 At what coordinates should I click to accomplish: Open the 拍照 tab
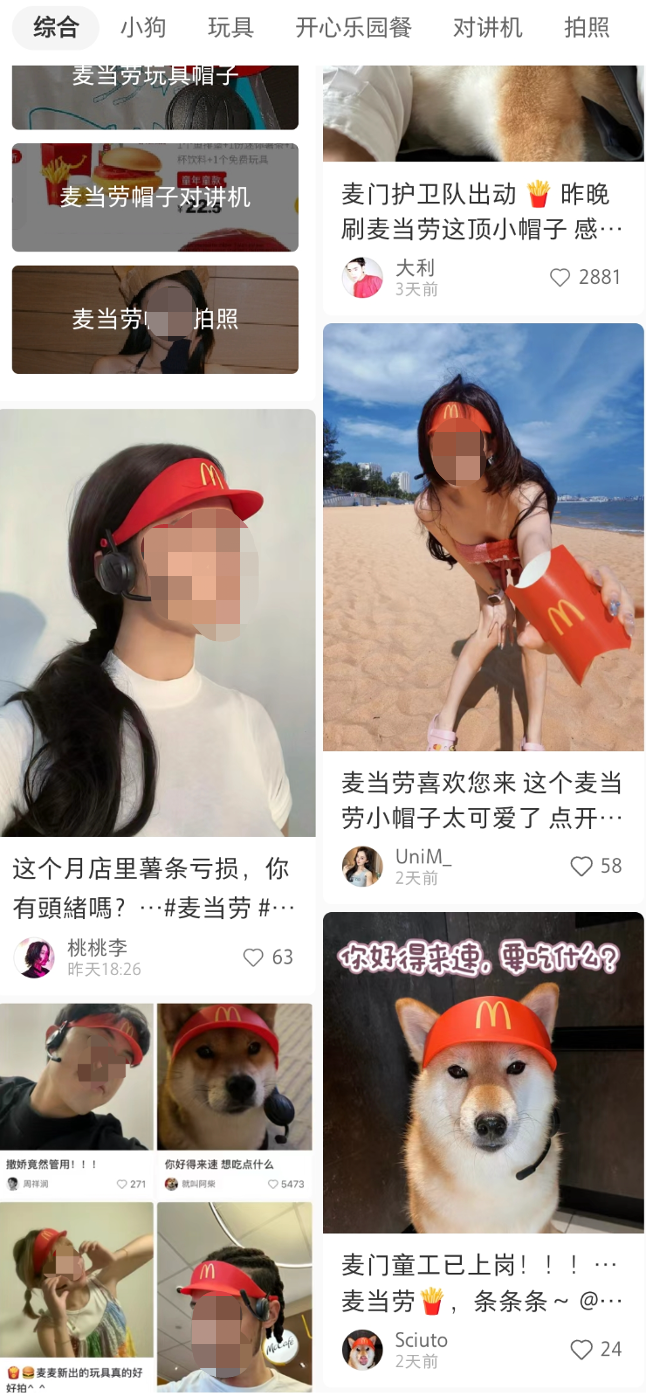point(586,27)
